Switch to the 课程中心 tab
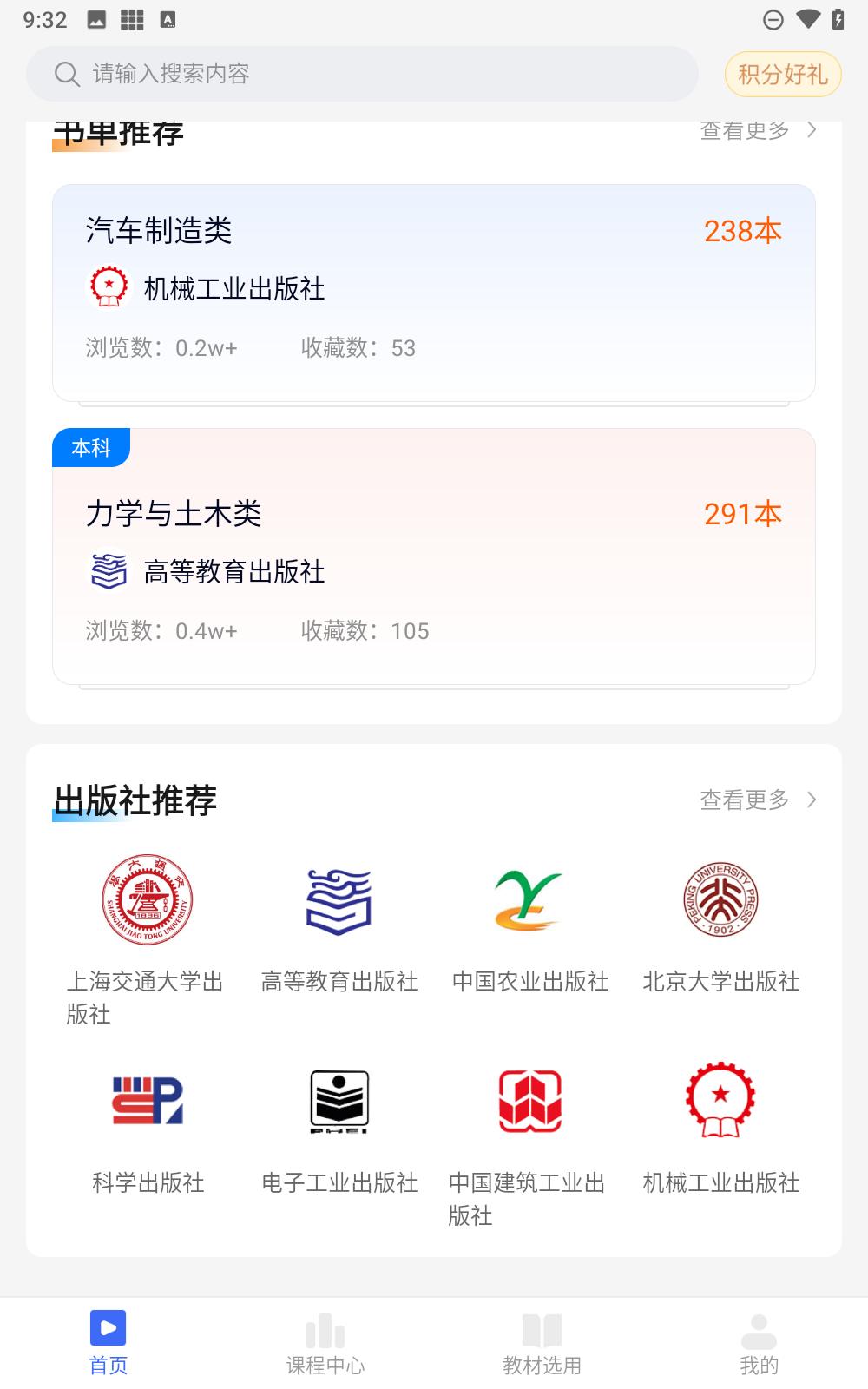 tap(325, 1343)
